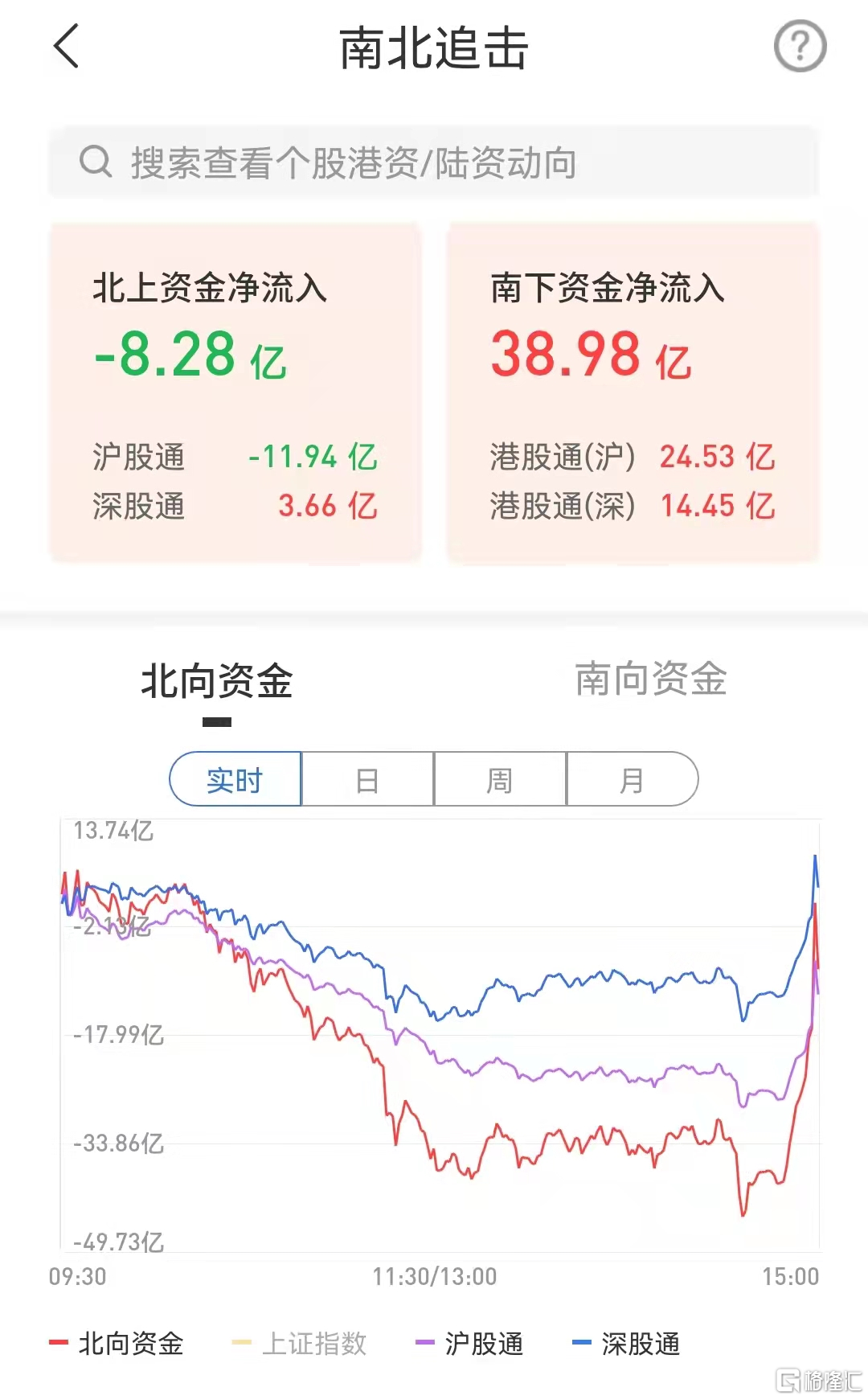The image size is (868, 1400).
Task: Switch chart to 周 view
Action: tap(500, 779)
